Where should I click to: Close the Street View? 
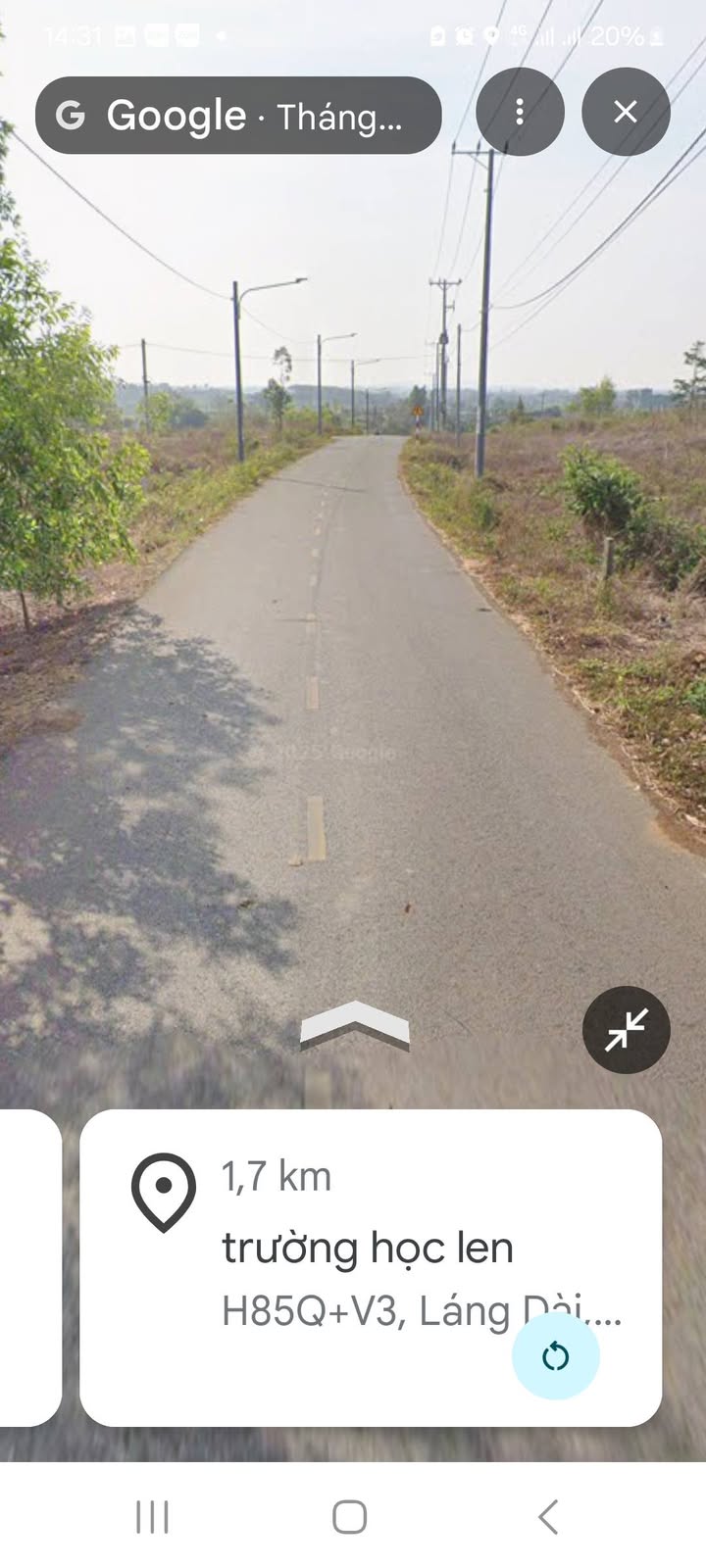click(x=626, y=112)
